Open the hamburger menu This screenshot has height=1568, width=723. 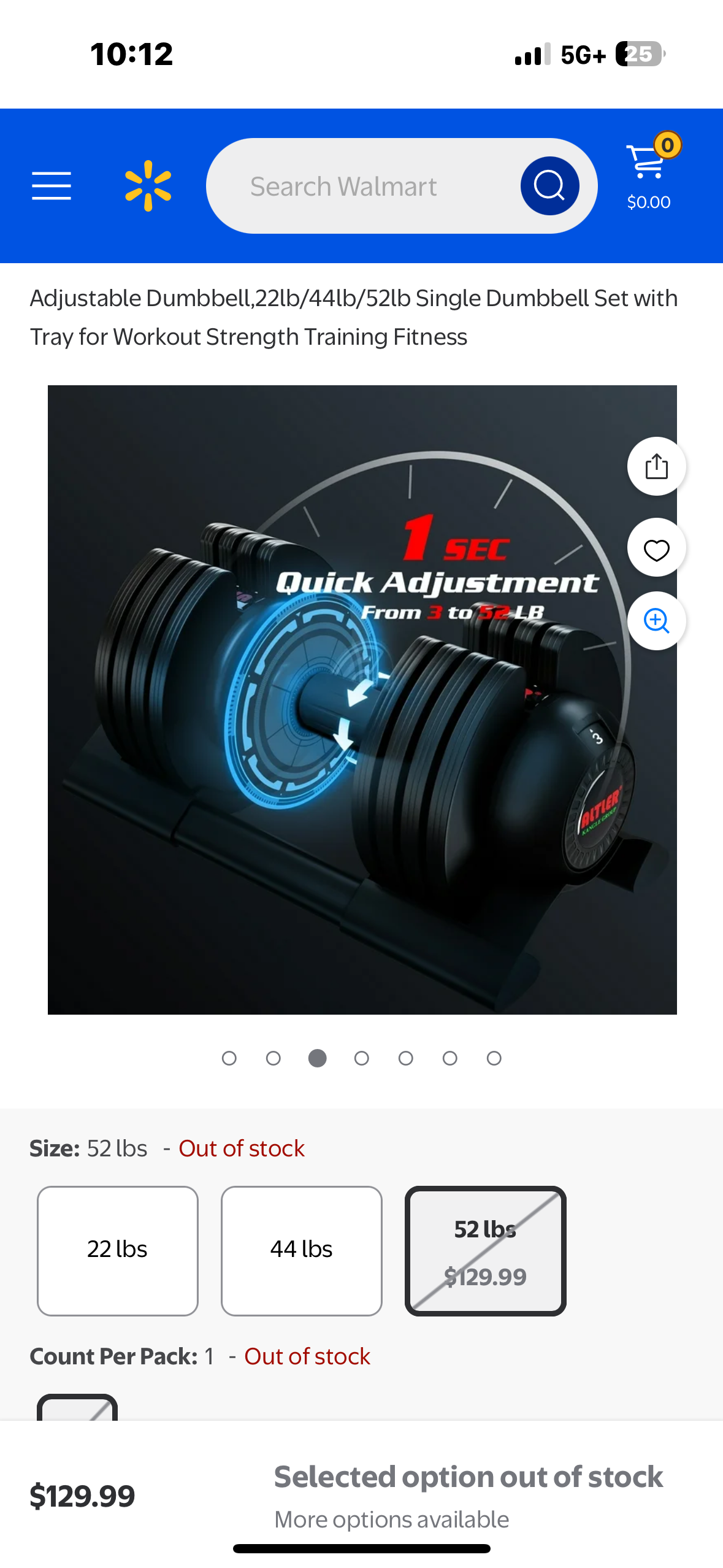click(x=52, y=186)
